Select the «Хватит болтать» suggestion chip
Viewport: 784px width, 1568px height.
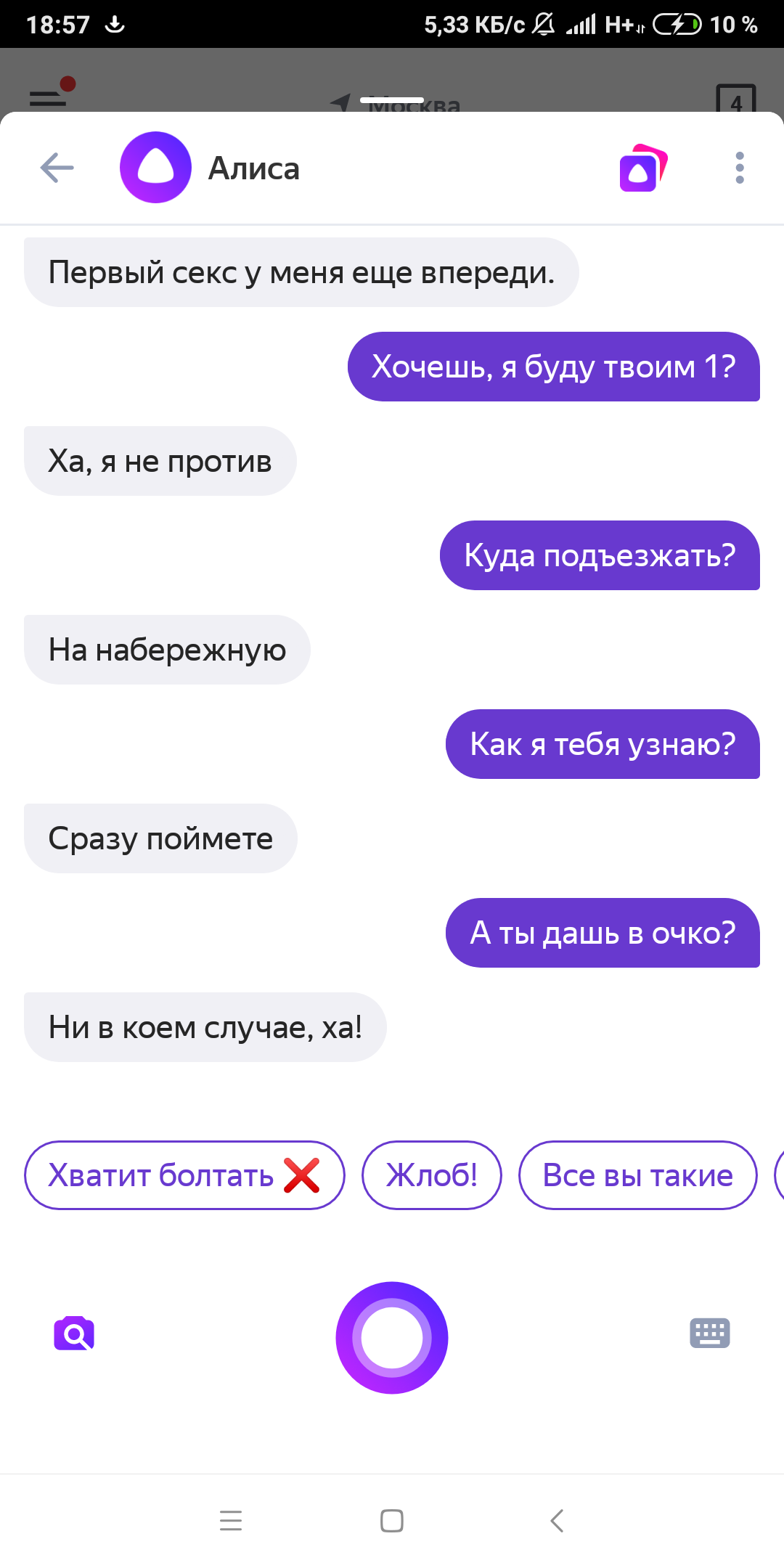coord(184,1175)
